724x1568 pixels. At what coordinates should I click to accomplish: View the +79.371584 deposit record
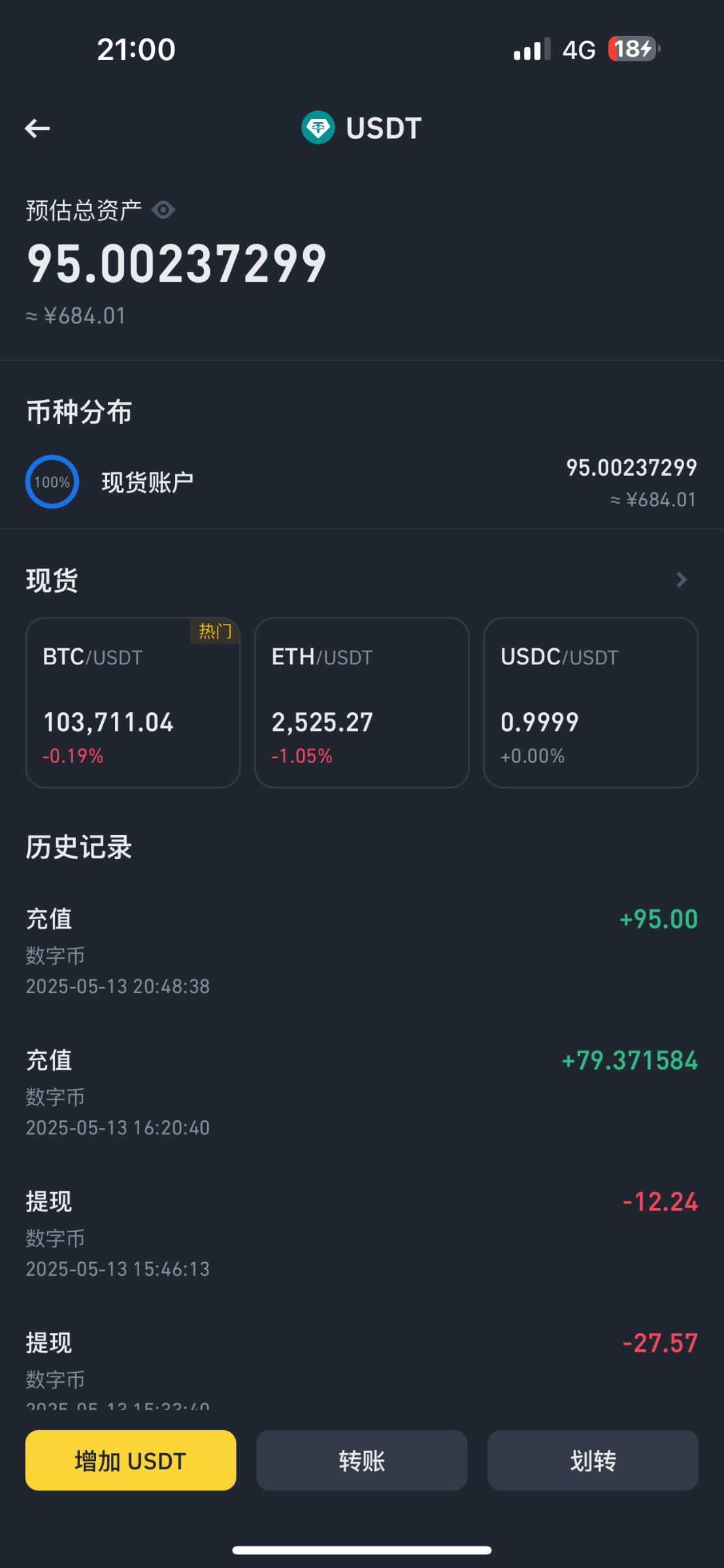(x=361, y=1092)
